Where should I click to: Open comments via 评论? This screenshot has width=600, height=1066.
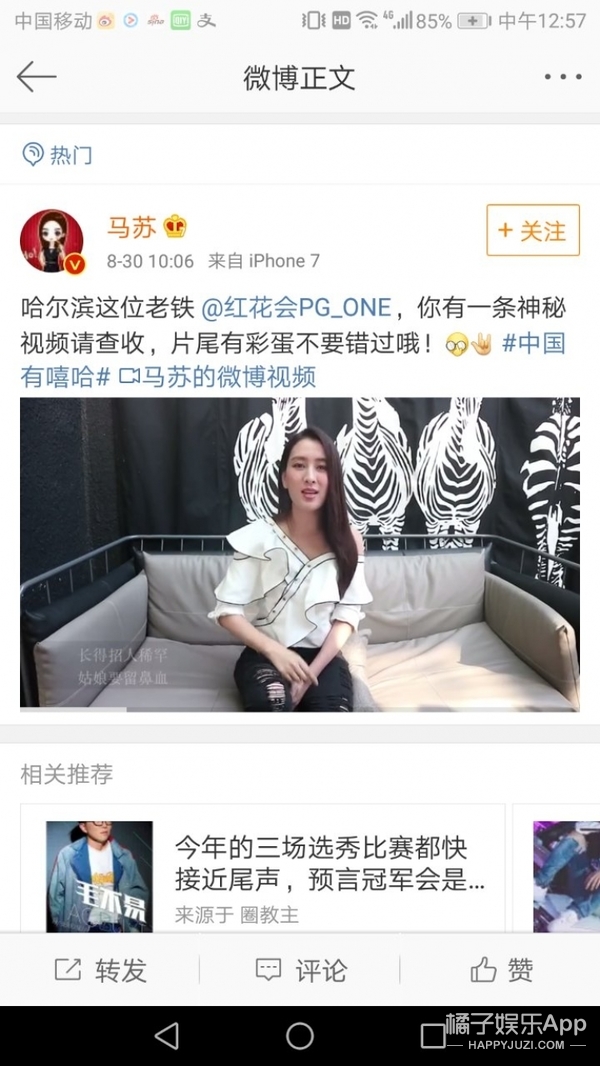pos(300,969)
